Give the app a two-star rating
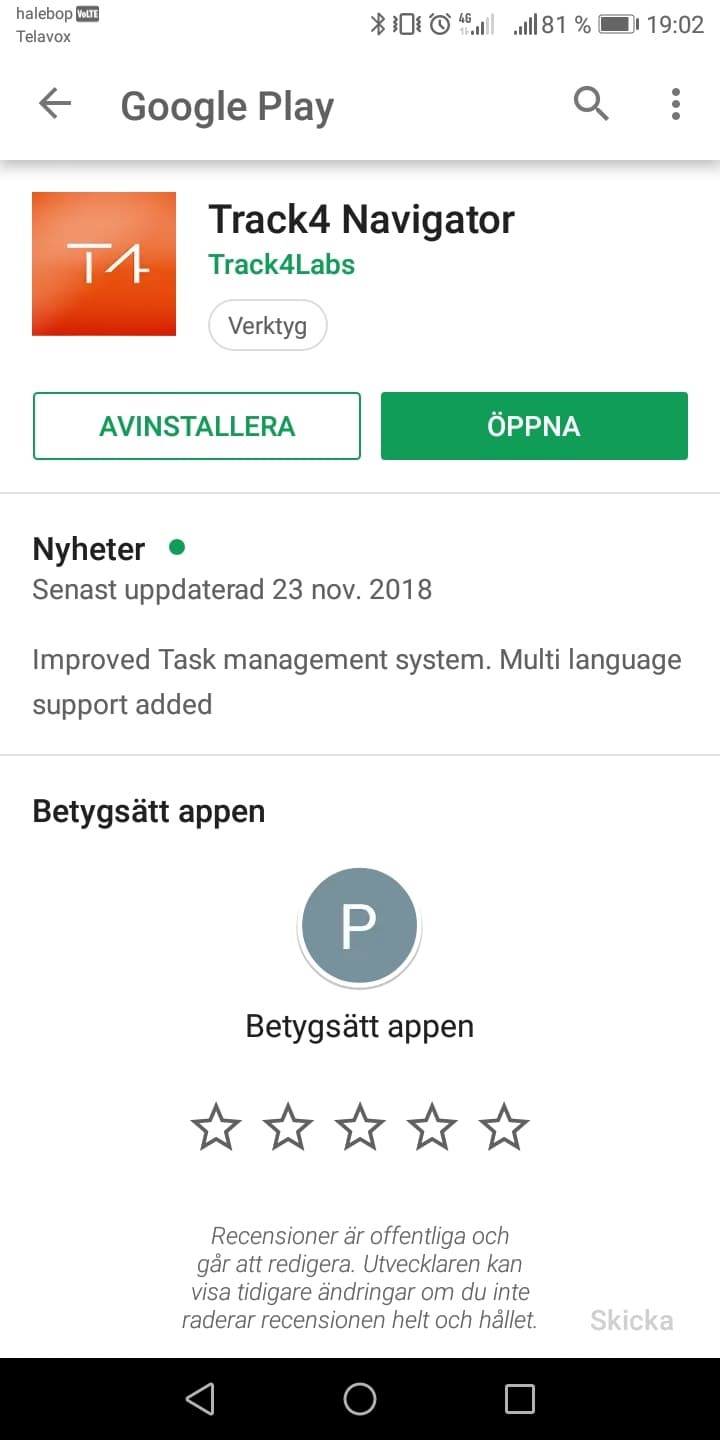This screenshot has height=1440, width=720. point(288,1127)
